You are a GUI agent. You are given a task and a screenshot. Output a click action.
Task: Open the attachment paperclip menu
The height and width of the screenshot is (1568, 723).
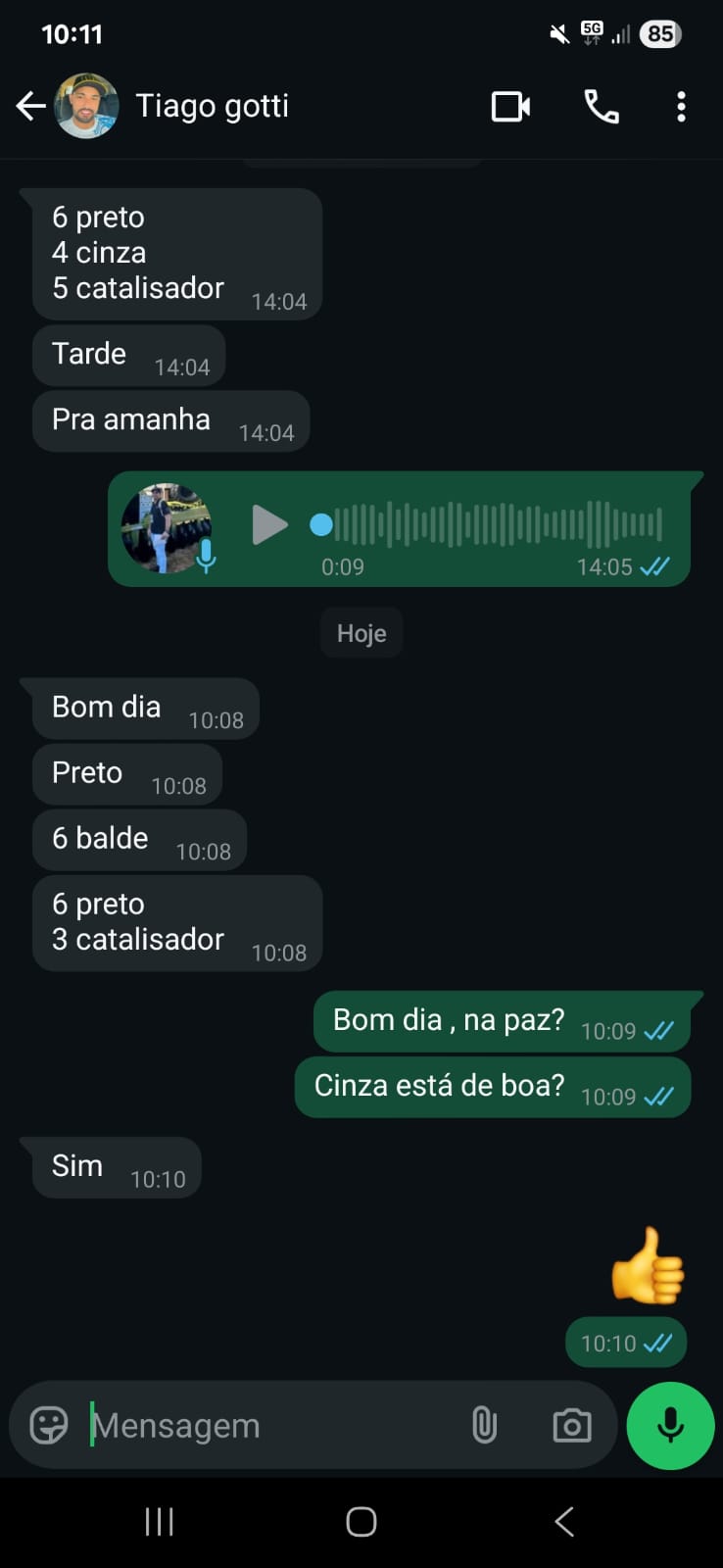point(484,1425)
